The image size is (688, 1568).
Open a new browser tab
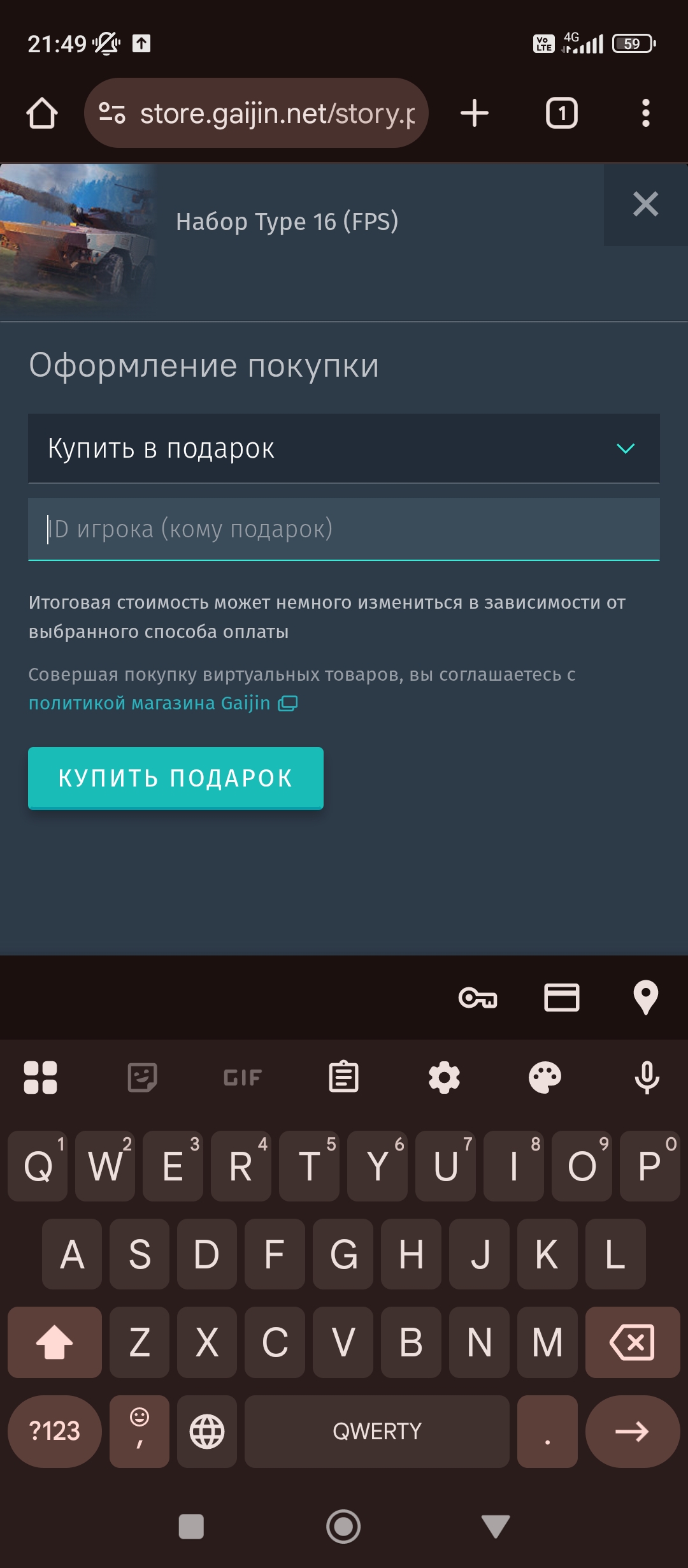pos(475,113)
